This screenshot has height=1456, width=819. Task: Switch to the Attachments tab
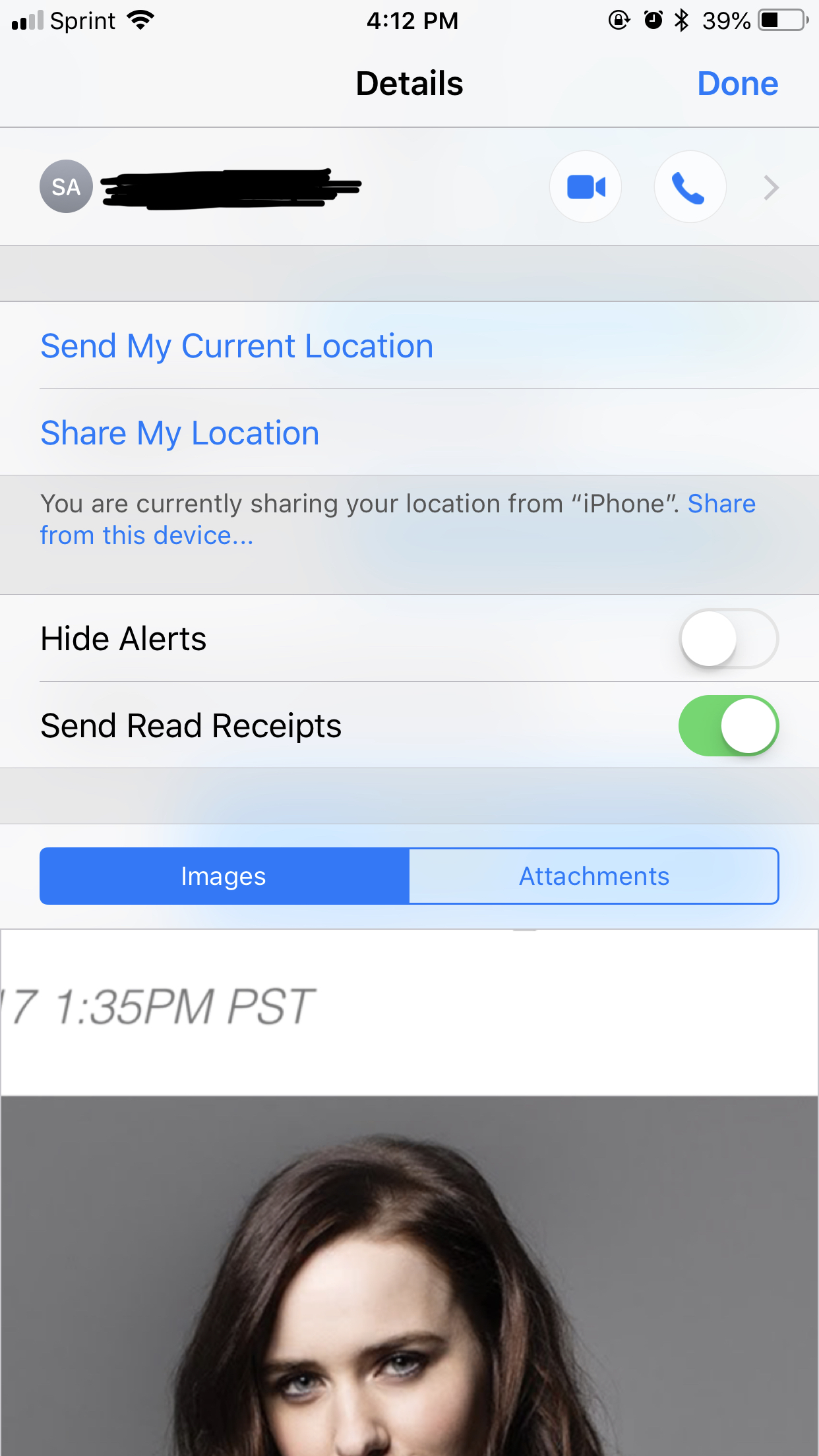click(594, 876)
